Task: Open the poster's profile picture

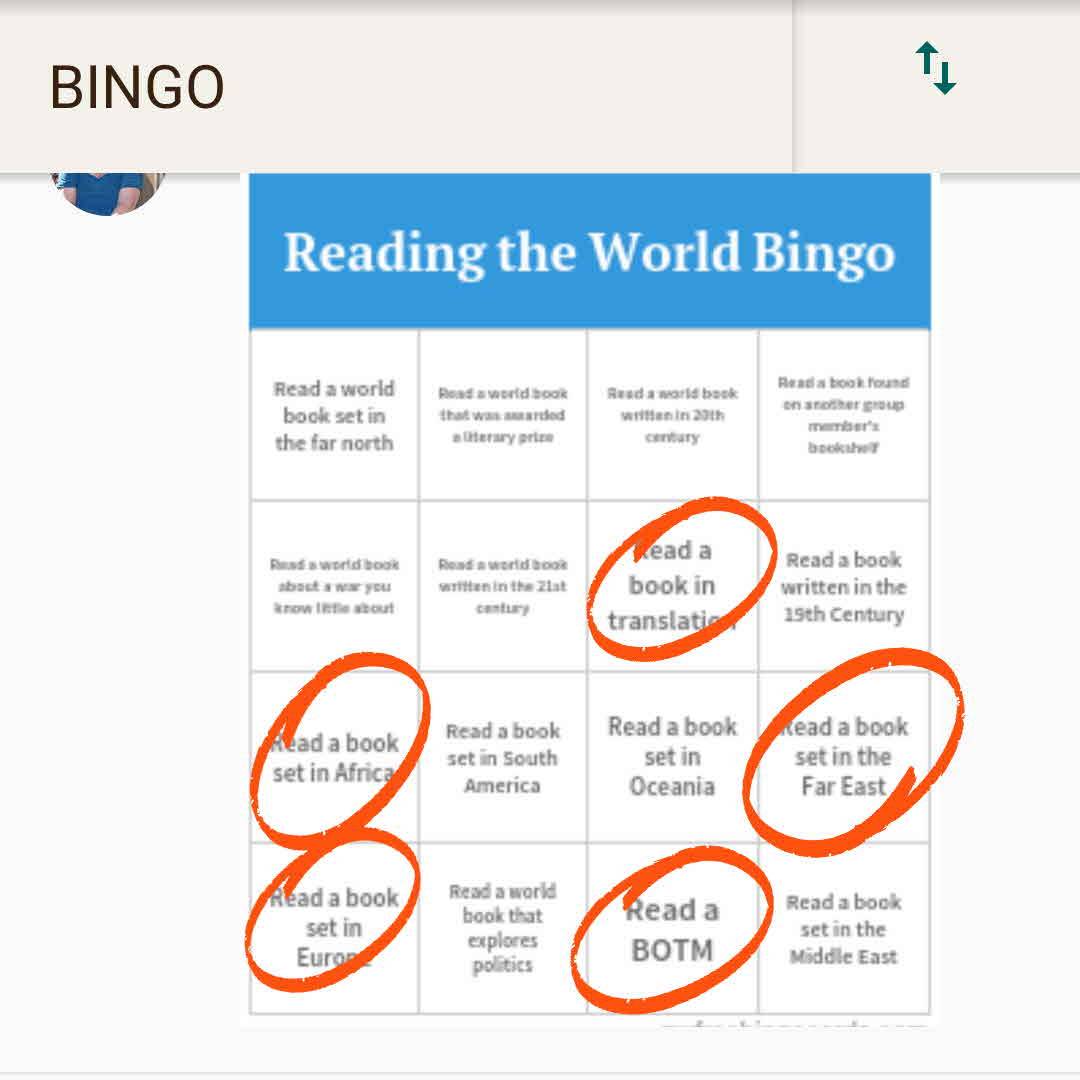Action: click(x=106, y=193)
